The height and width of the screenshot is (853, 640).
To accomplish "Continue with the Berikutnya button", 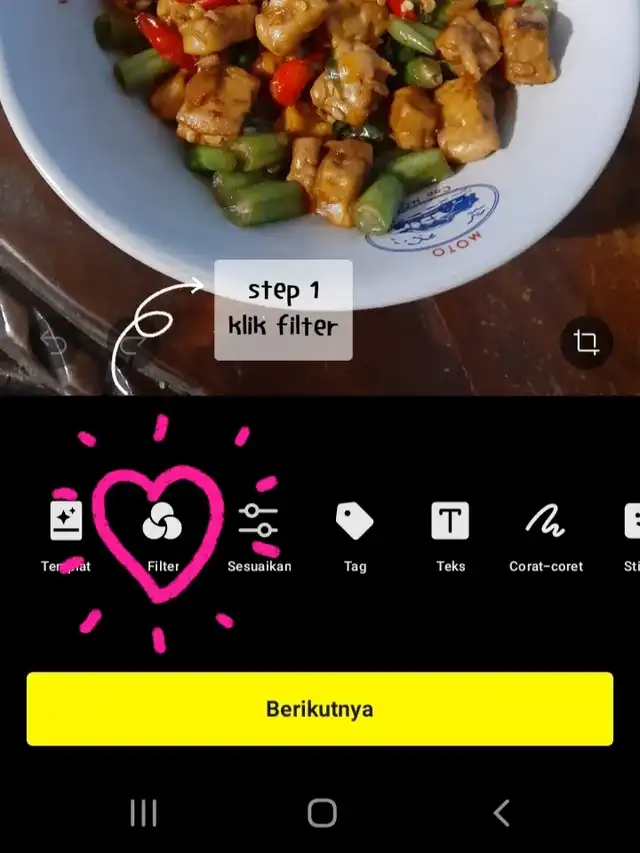I will [x=319, y=709].
